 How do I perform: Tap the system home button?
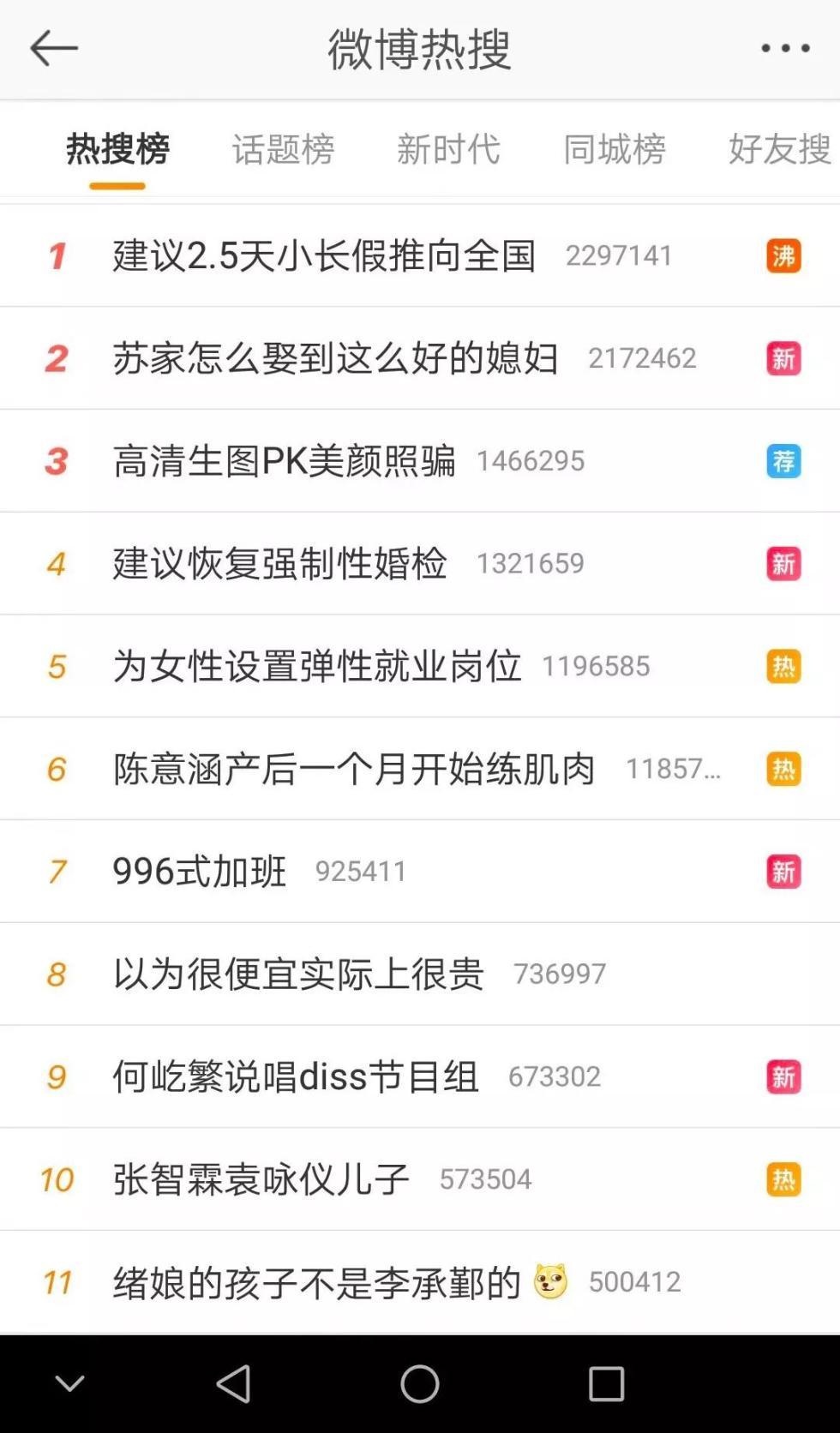pyautogui.click(x=420, y=1383)
